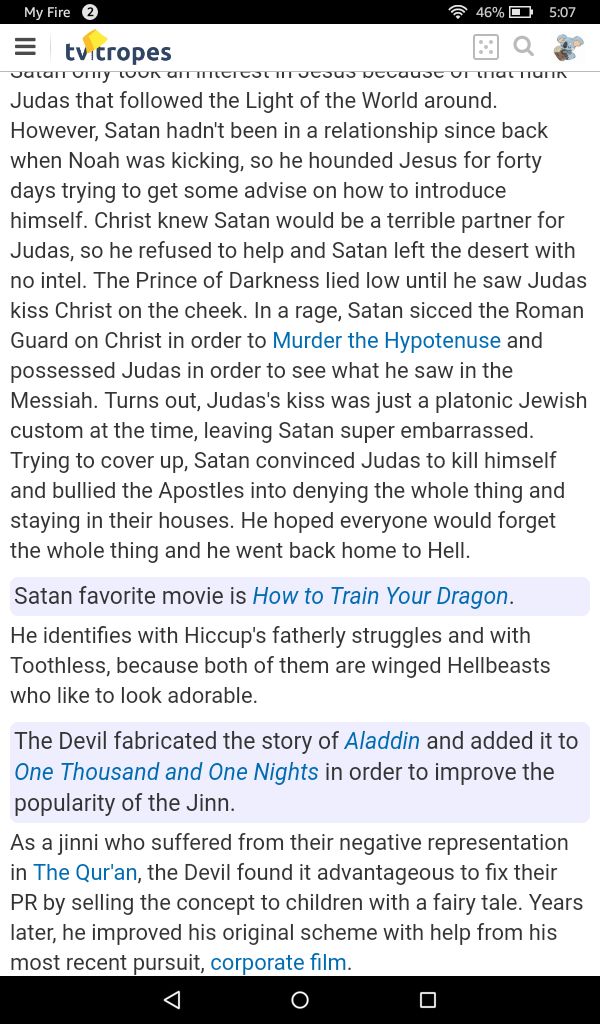The width and height of the screenshot is (600, 1024).
Task: Open the search magnifier
Action: 523,47
